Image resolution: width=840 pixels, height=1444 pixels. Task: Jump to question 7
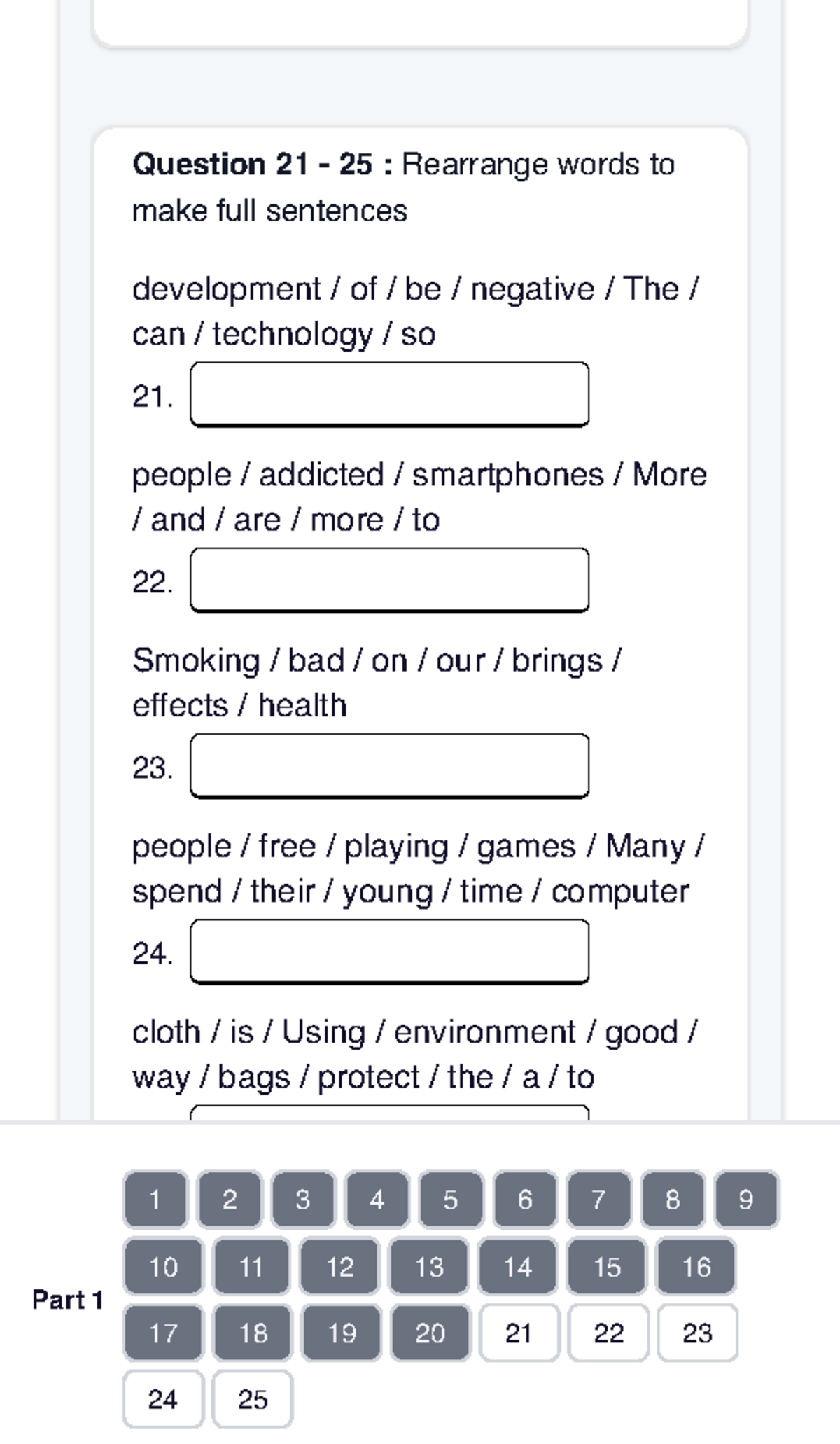point(598,1200)
